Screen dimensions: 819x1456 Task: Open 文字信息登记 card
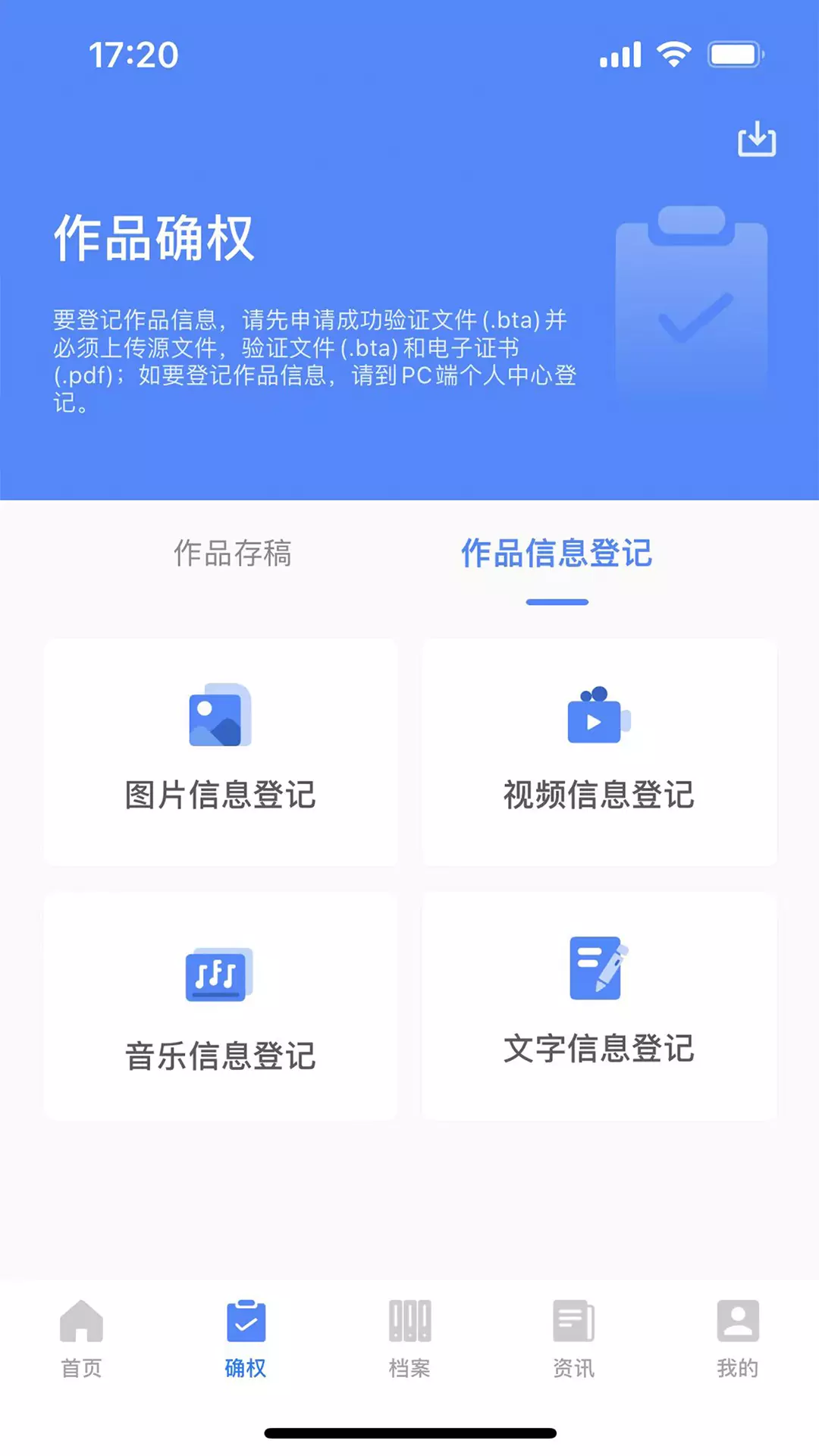click(599, 1006)
